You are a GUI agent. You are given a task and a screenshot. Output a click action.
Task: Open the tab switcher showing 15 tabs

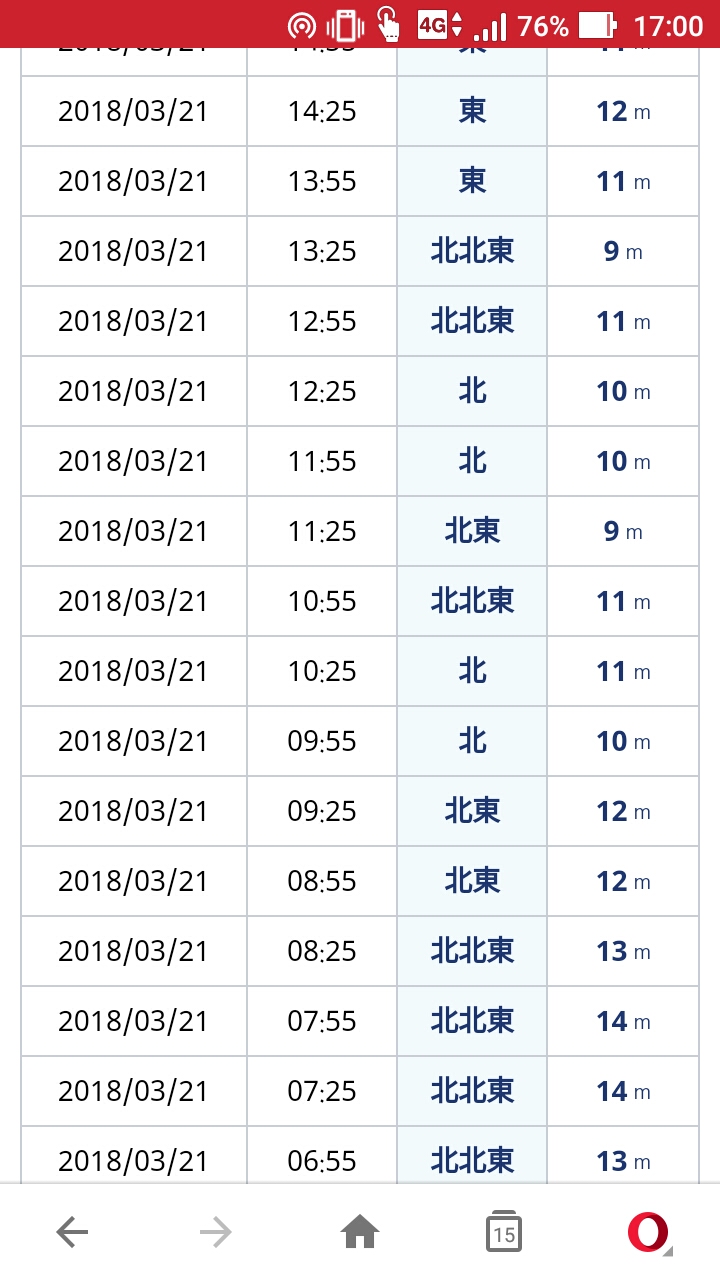(504, 1233)
